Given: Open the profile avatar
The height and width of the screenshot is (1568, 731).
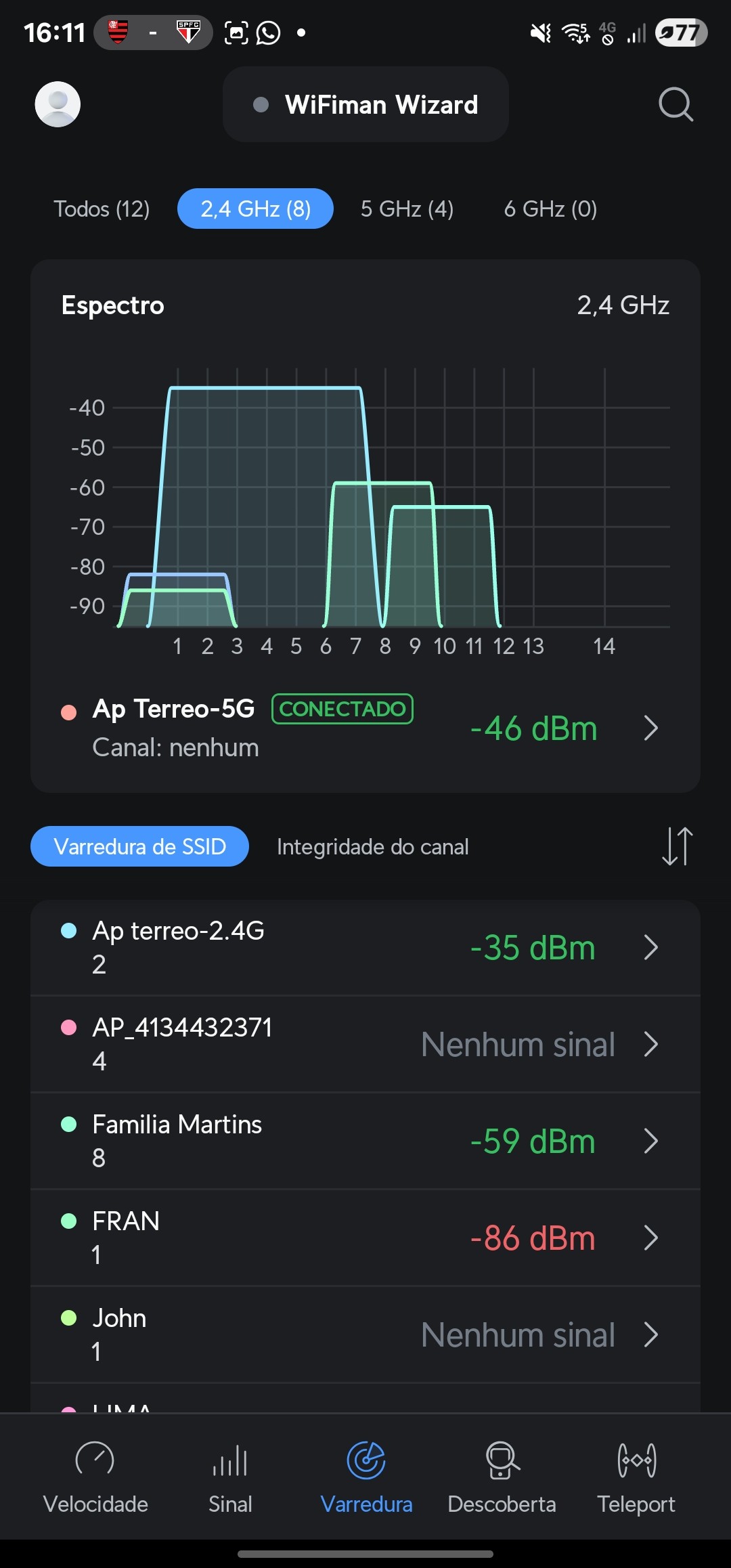Looking at the screenshot, I should [x=58, y=104].
